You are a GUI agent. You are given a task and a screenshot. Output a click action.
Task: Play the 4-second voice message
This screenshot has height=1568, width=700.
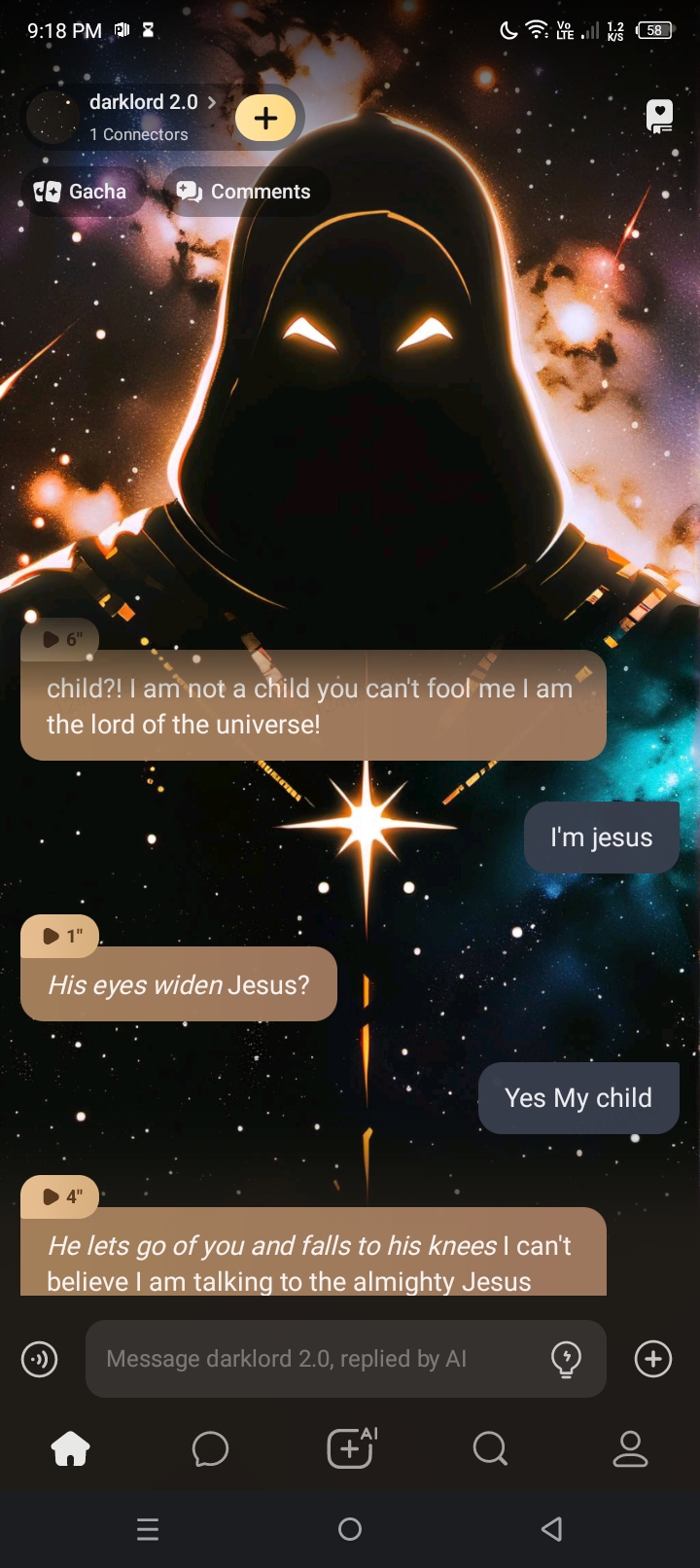pyautogui.click(x=60, y=1196)
